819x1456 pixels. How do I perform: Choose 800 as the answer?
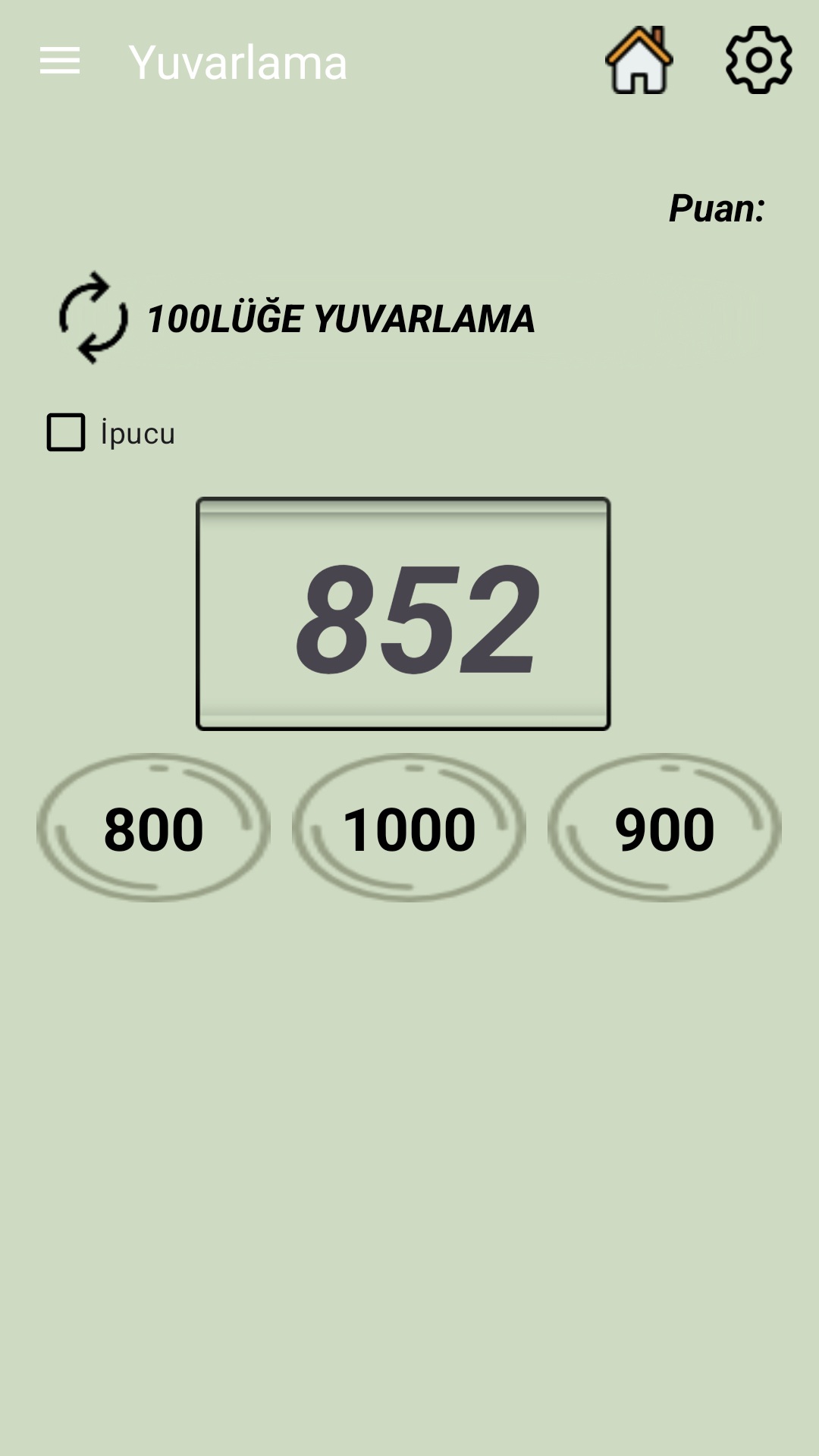(x=154, y=828)
